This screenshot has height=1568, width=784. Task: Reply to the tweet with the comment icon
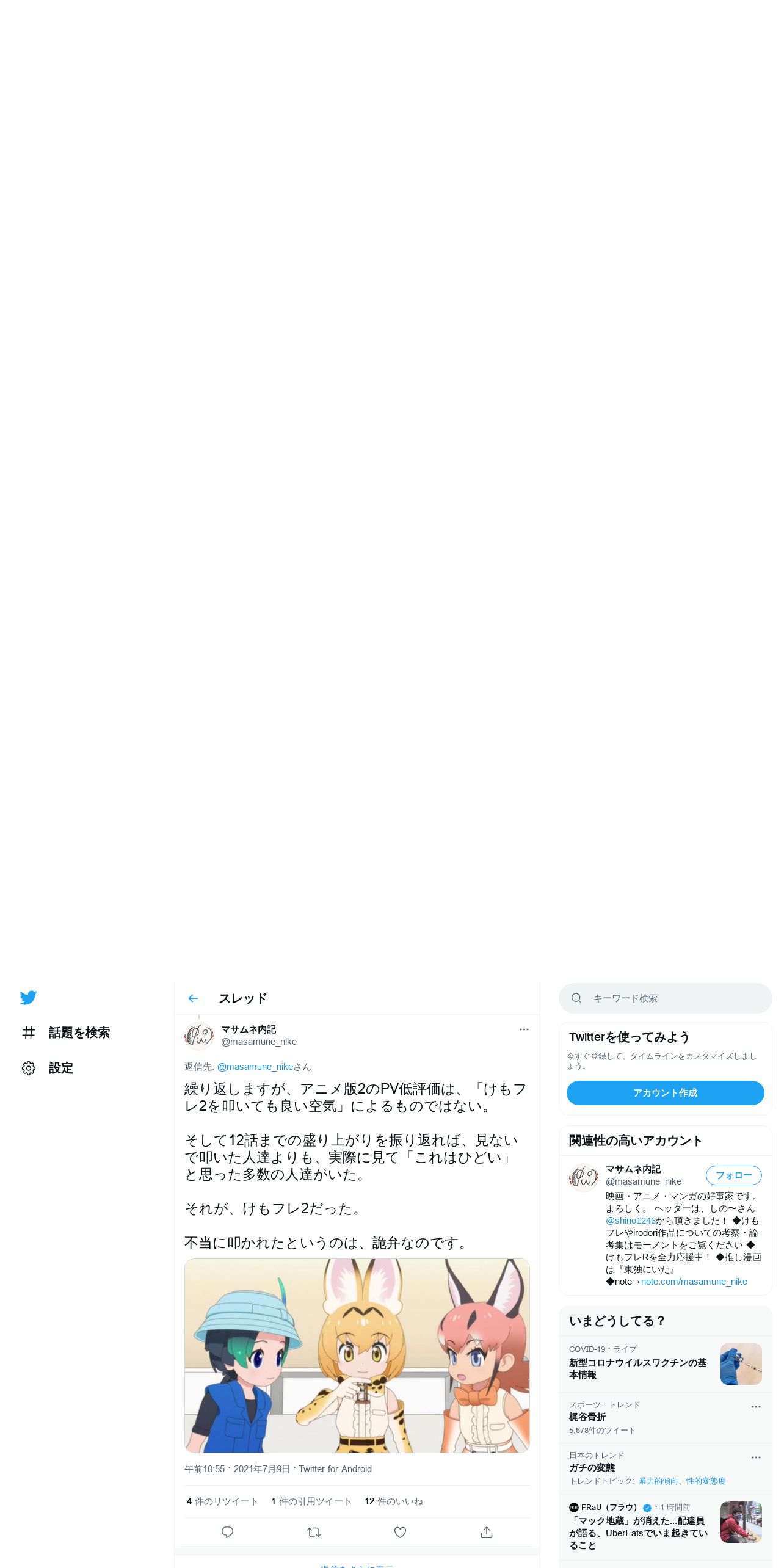pyautogui.click(x=228, y=1533)
